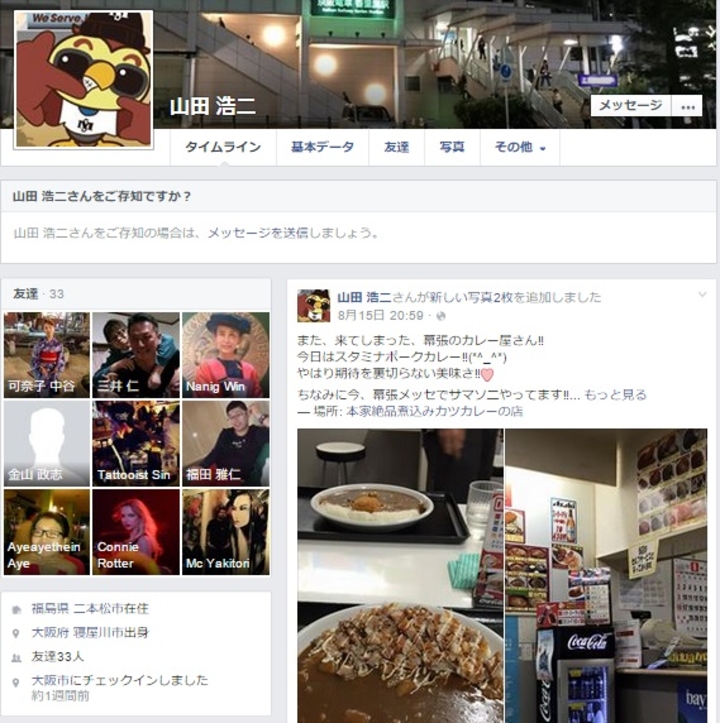Open friend 可奈子 中谷's profile
The height and width of the screenshot is (723, 720).
pos(47,355)
